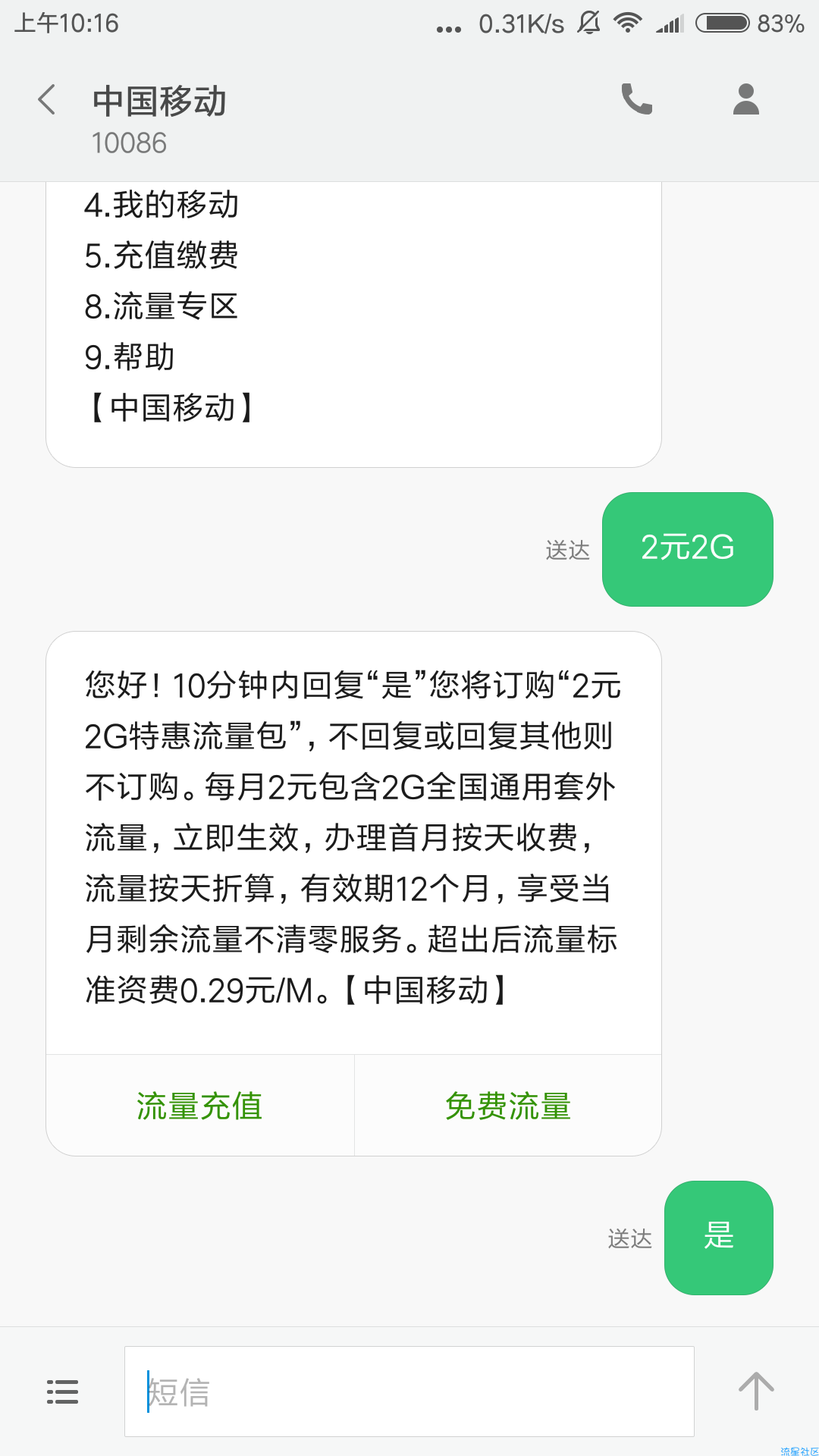Tap the 流量充值 button
Screen dimensions: 819x1456
pyautogui.click(x=200, y=1106)
